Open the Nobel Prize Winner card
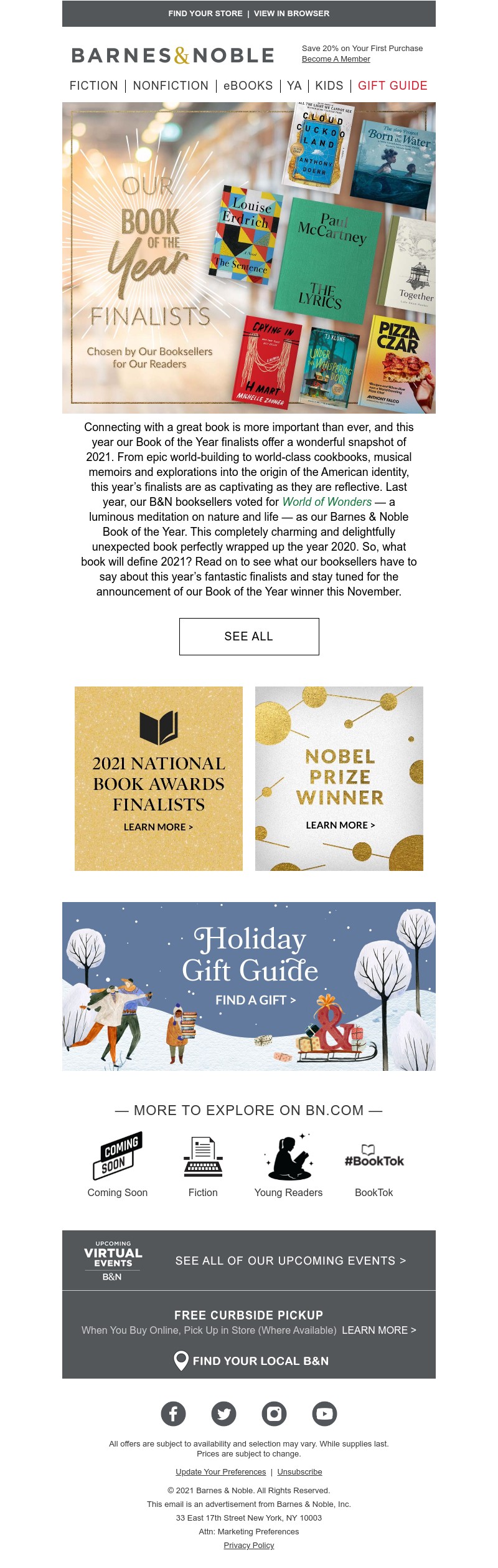 [x=339, y=779]
